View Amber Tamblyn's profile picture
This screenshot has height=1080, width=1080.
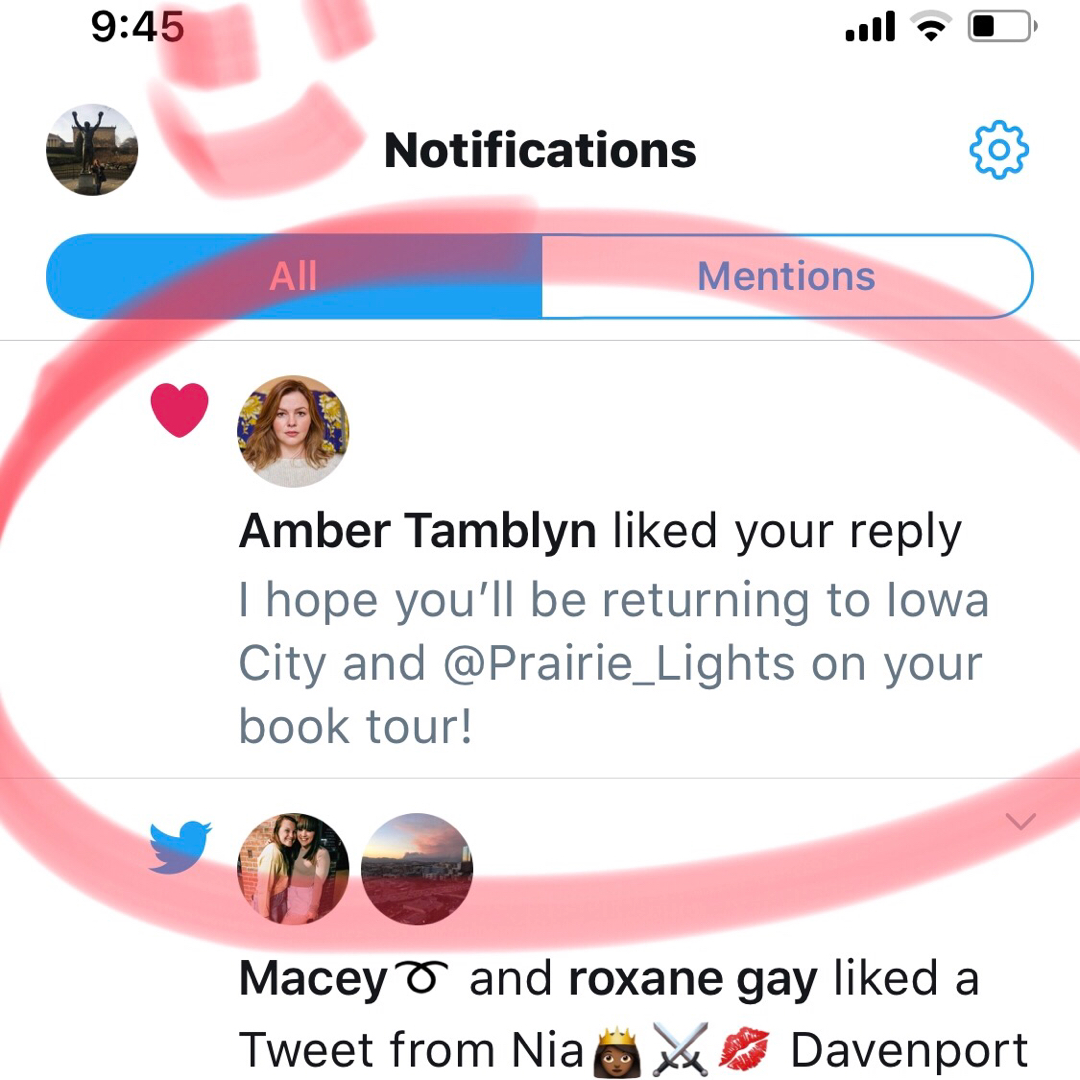[293, 431]
